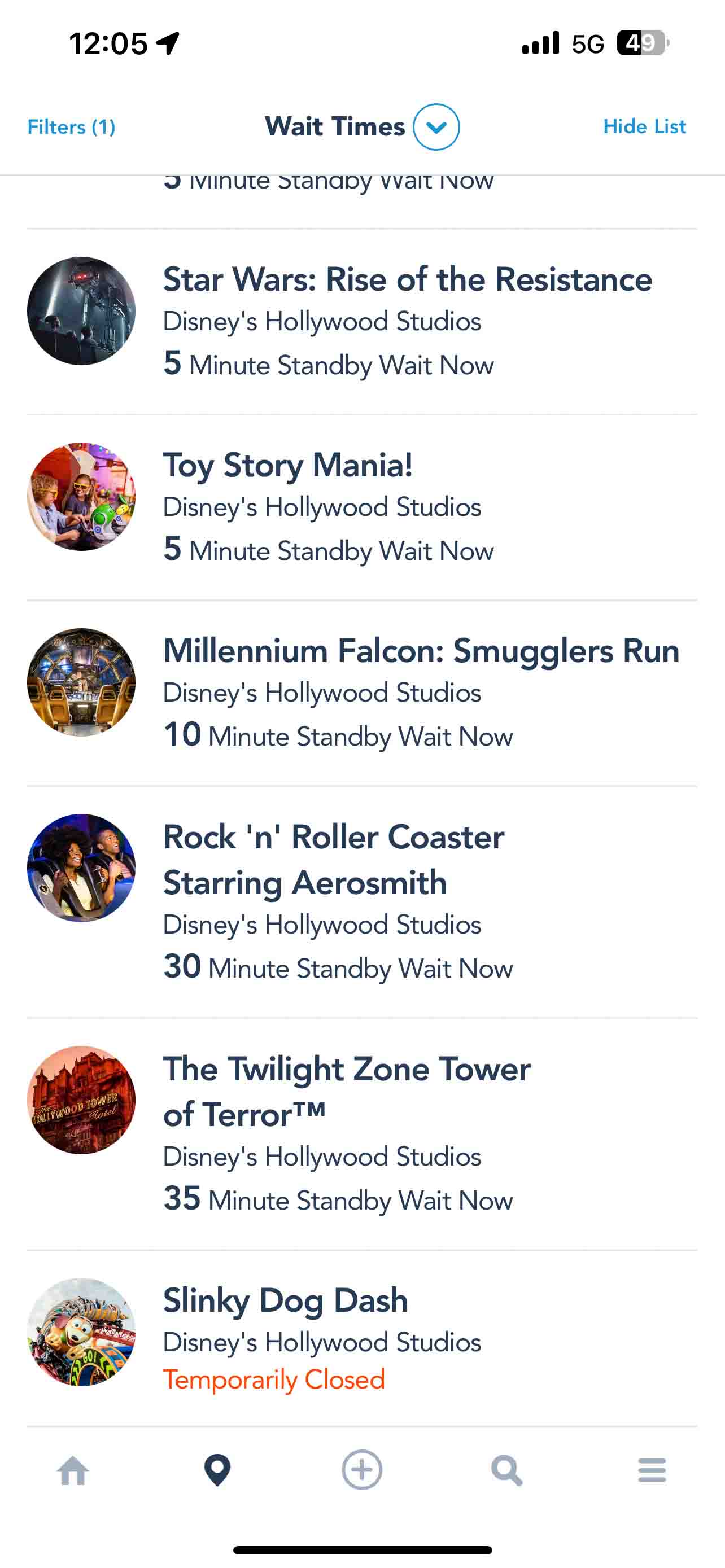View The Twilight Zone Tower of Terror
Viewport: 725px width, 1568px height.
click(362, 1134)
